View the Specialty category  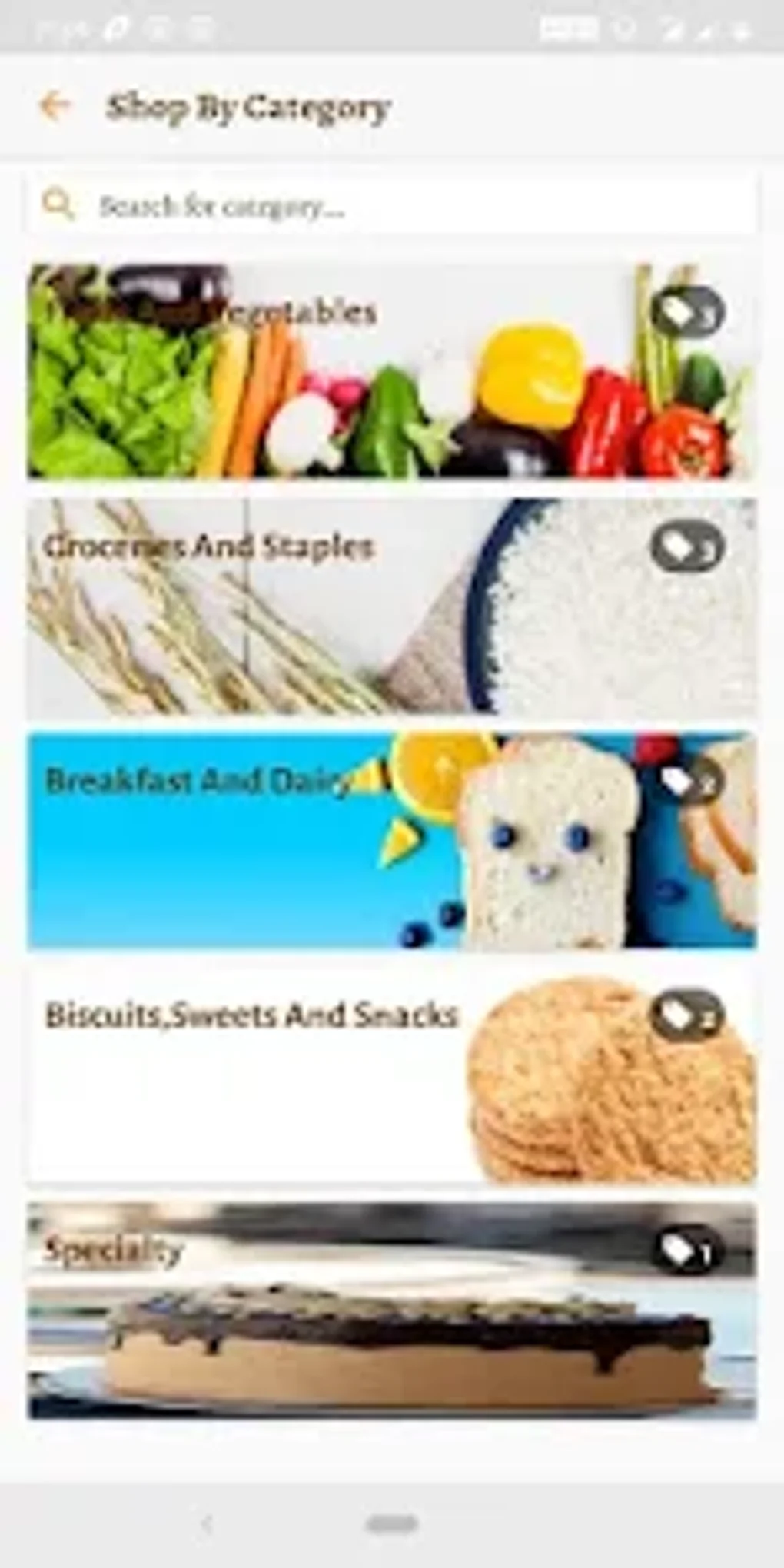point(392,1311)
